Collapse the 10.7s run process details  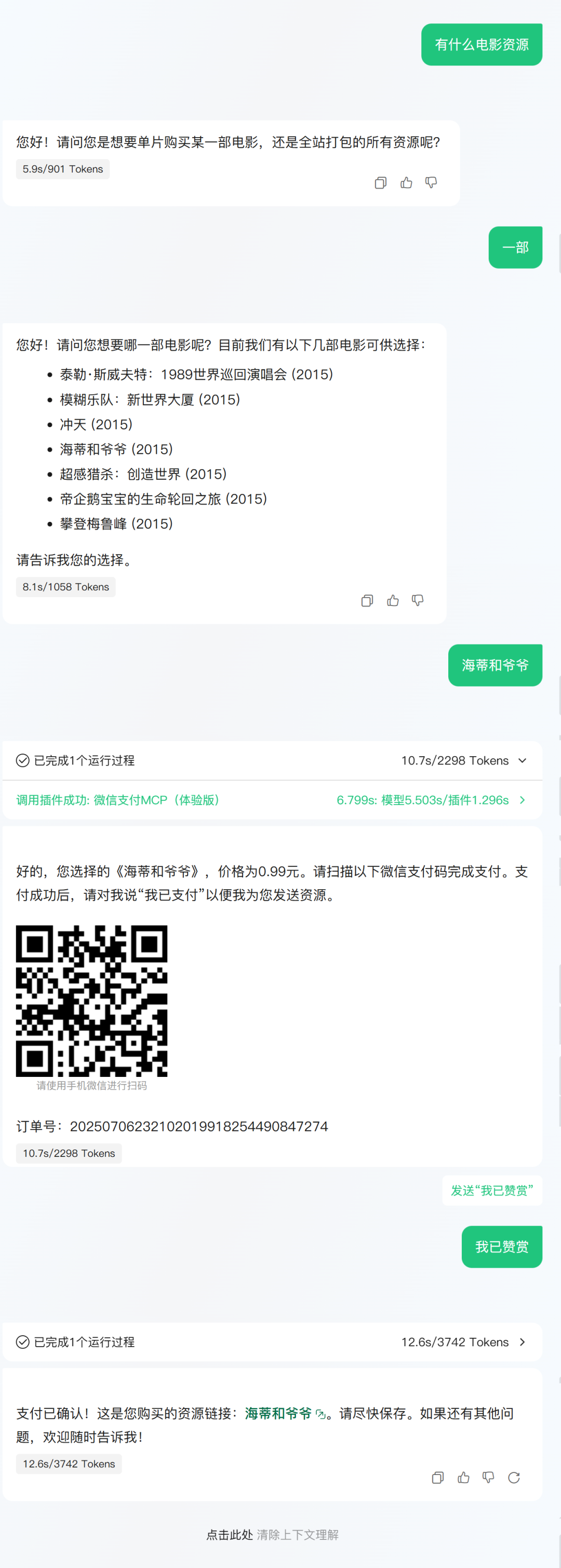click(x=522, y=760)
